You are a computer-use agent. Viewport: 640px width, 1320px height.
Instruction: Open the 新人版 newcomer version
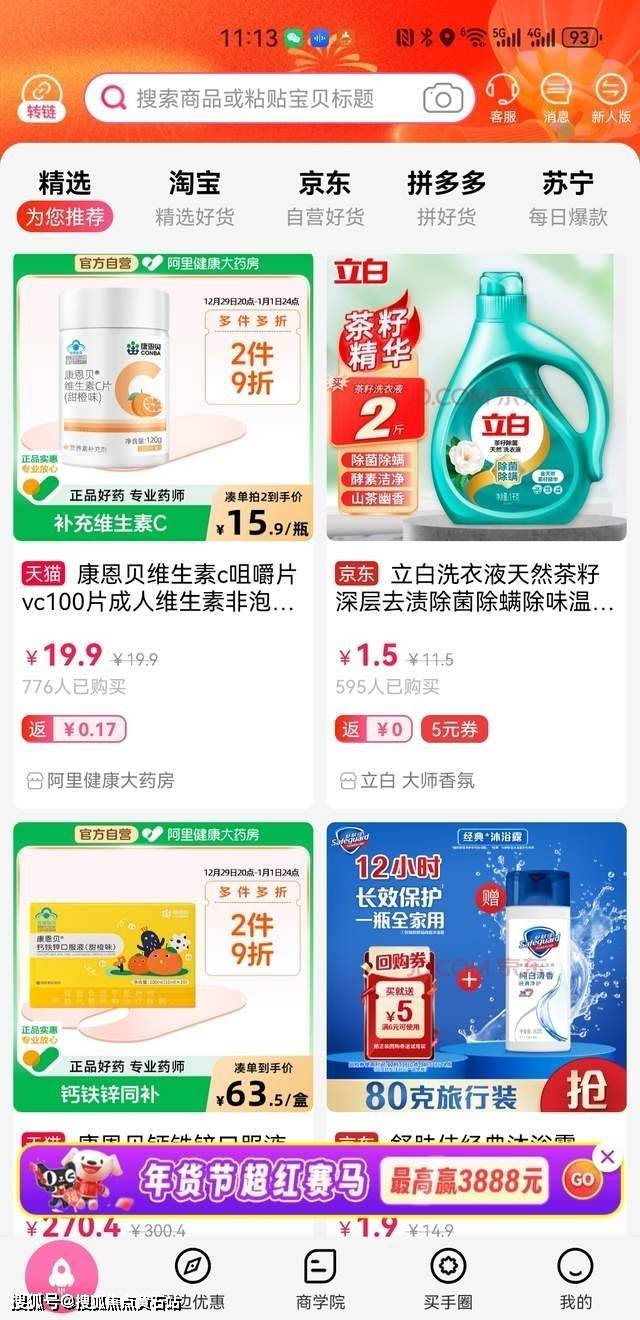click(x=611, y=99)
